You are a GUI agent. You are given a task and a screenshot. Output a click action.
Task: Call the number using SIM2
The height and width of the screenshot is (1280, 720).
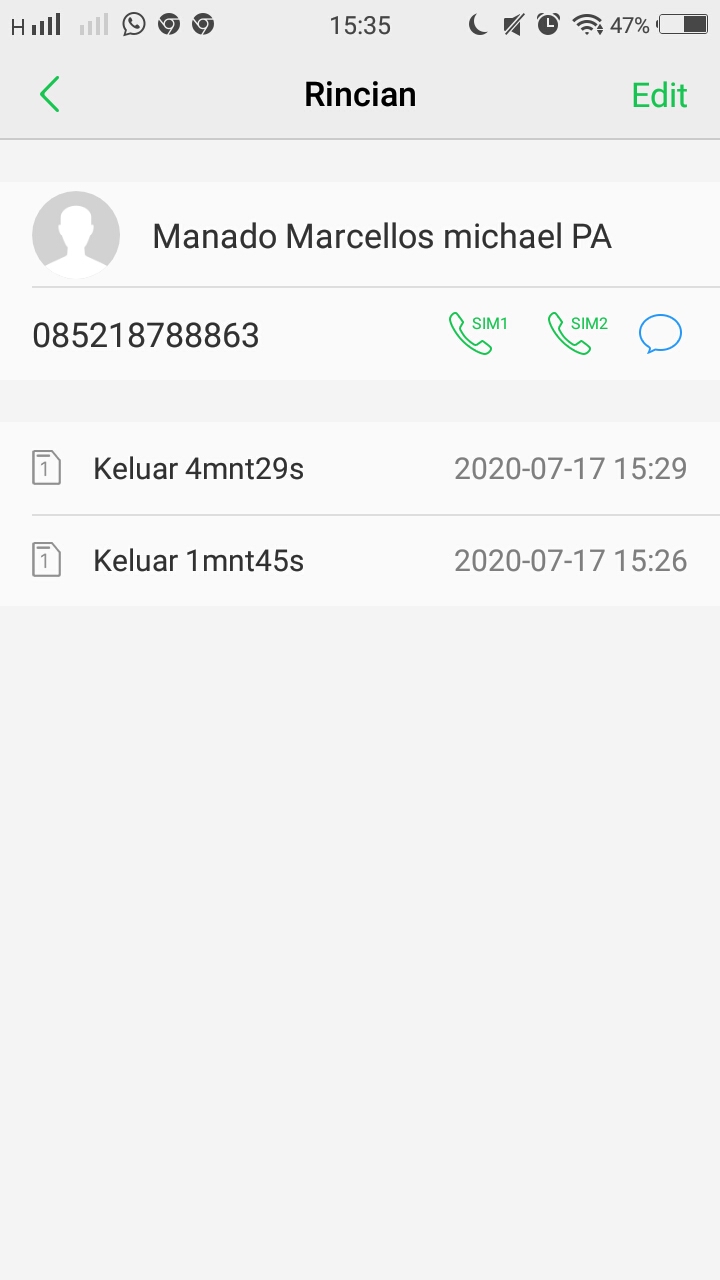point(576,333)
